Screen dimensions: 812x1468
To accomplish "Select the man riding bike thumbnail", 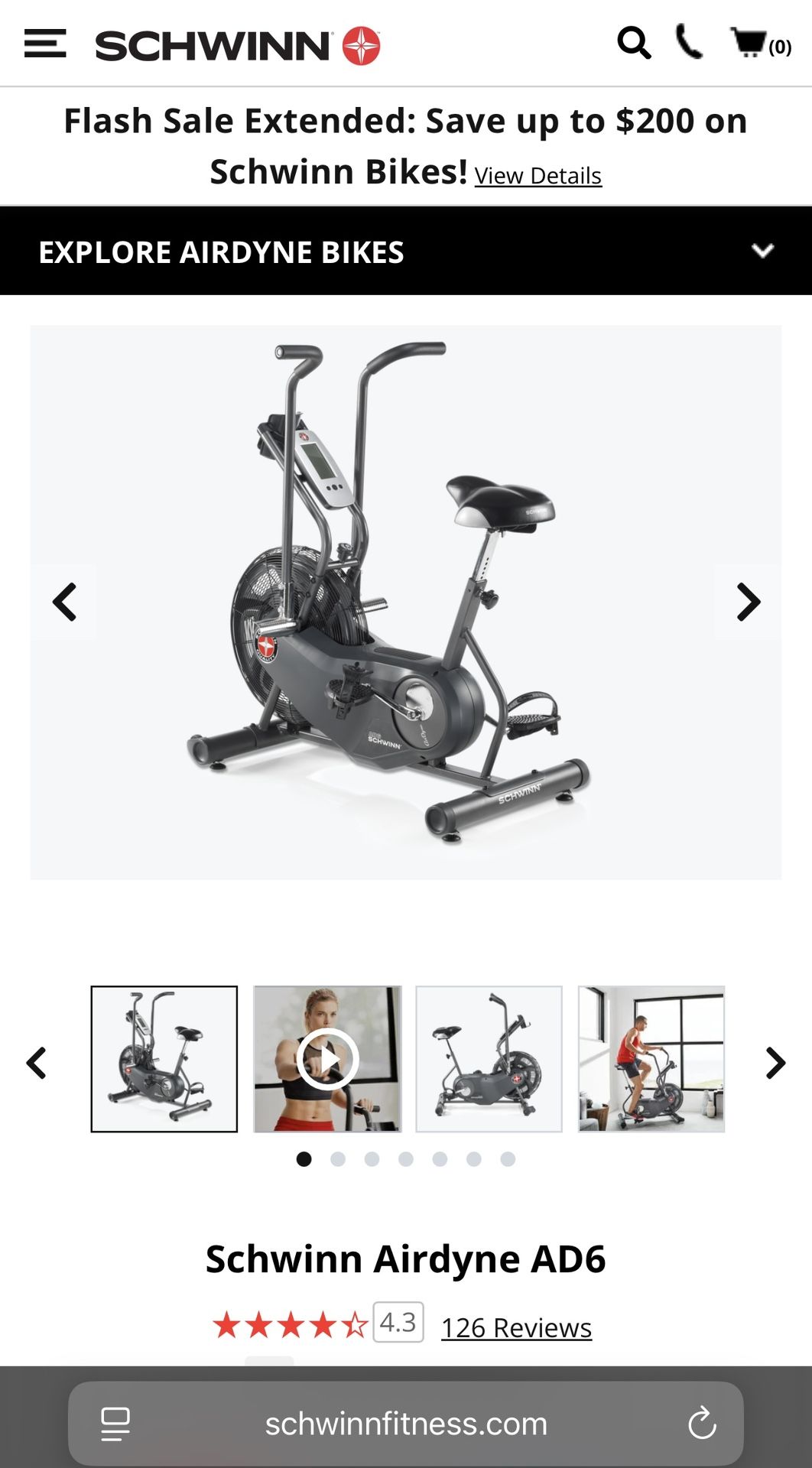I will tap(651, 1059).
